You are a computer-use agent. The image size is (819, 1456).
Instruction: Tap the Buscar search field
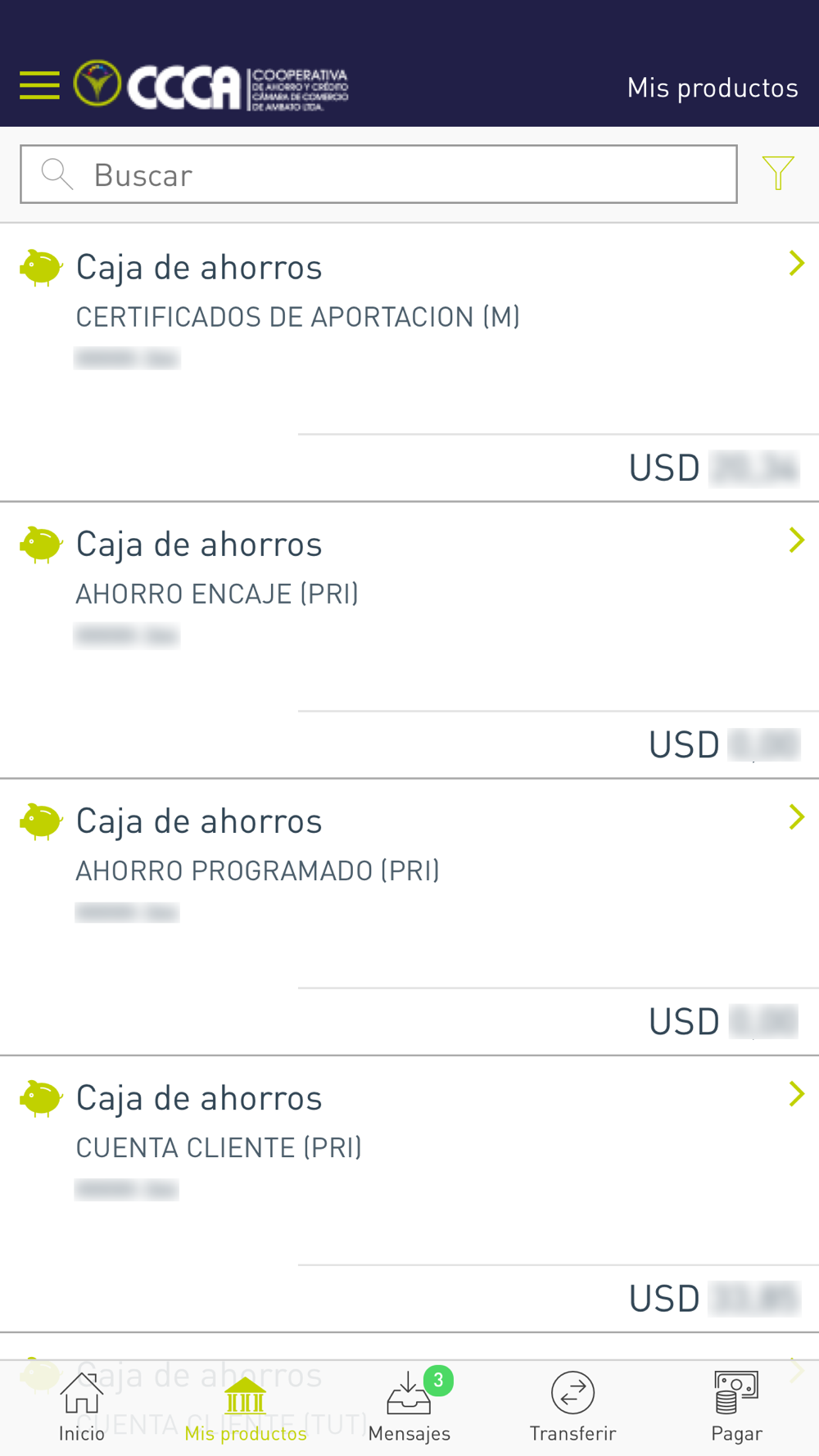pos(378,174)
